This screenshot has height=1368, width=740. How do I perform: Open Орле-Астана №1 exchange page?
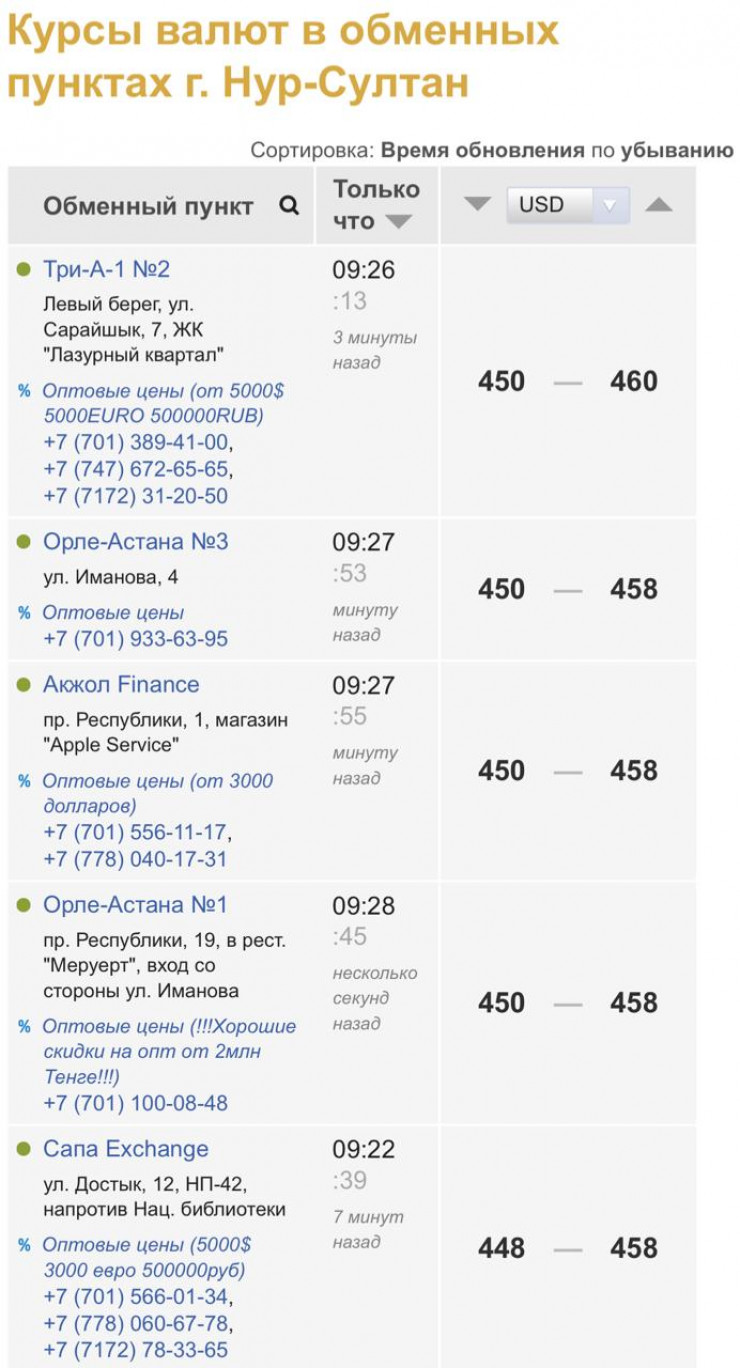coord(135,905)
